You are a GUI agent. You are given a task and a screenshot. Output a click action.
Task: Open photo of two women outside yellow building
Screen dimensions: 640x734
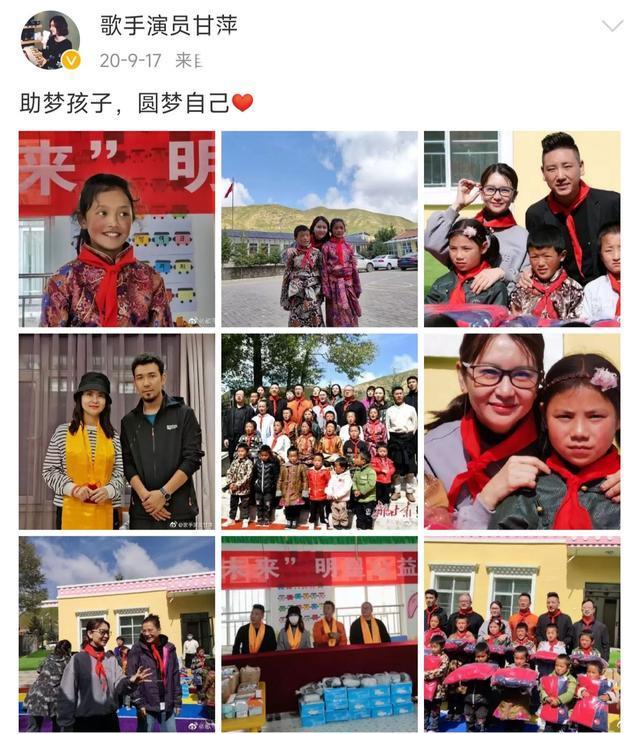pos(117,634)
